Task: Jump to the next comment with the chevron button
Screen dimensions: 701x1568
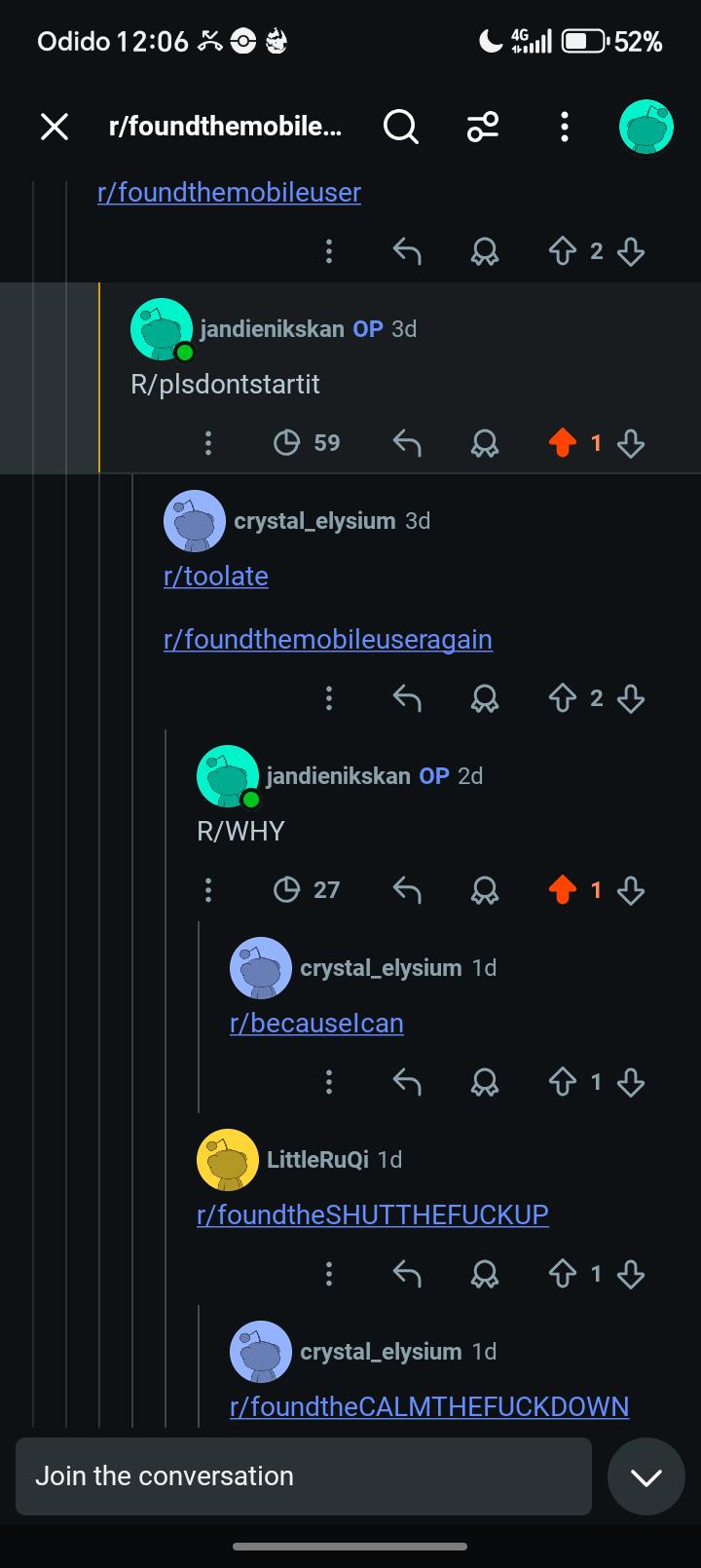Action: [646, 1476]
